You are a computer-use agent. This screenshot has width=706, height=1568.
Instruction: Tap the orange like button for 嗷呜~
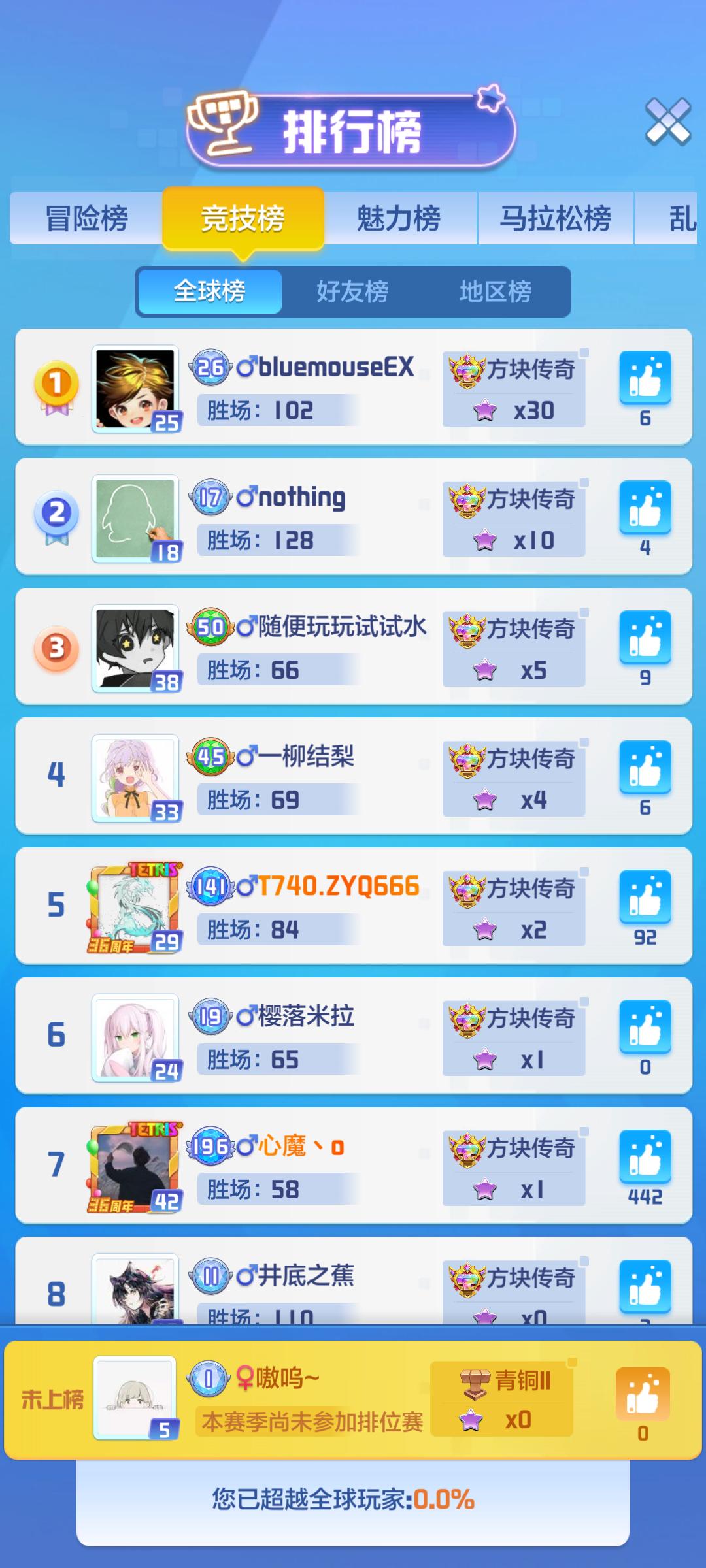point(643,1395)
